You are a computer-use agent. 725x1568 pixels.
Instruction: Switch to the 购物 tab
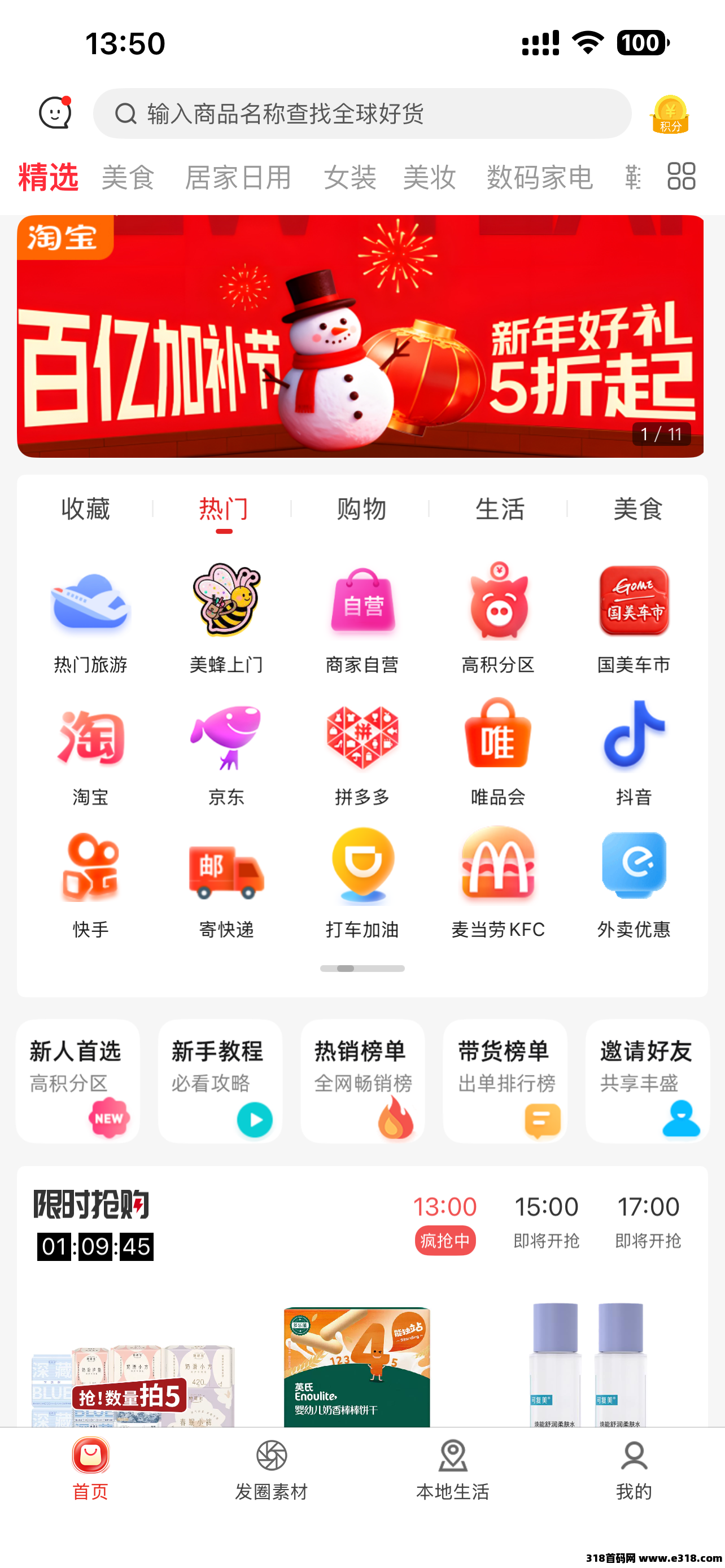362,510
